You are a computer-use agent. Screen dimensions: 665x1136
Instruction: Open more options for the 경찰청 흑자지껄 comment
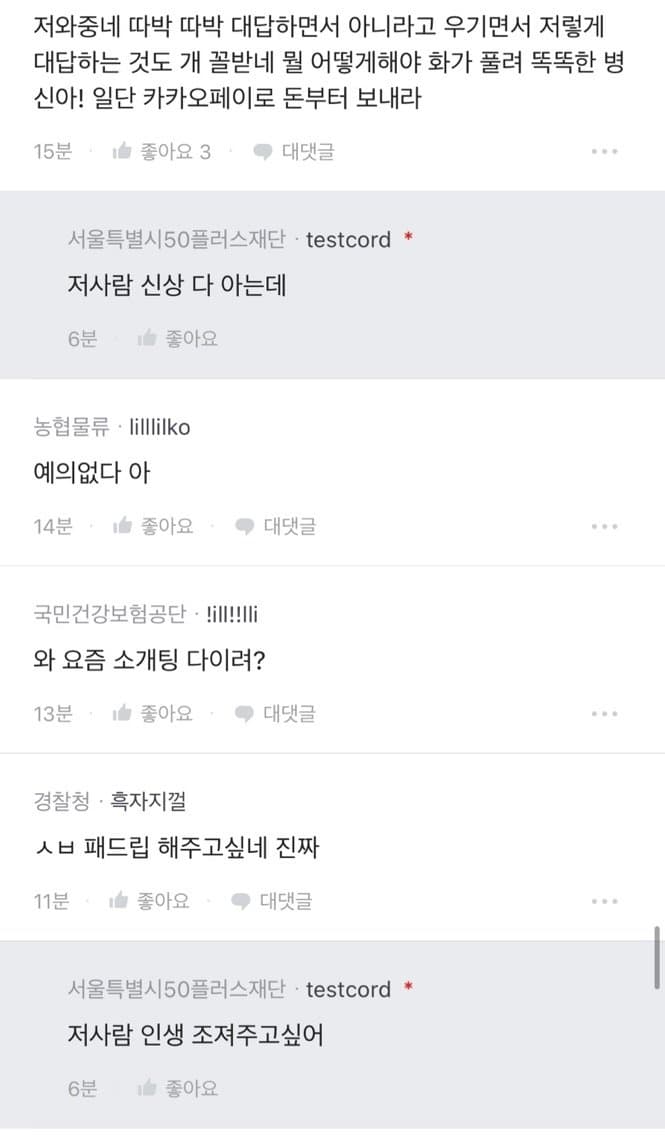[x=604, y=902]
